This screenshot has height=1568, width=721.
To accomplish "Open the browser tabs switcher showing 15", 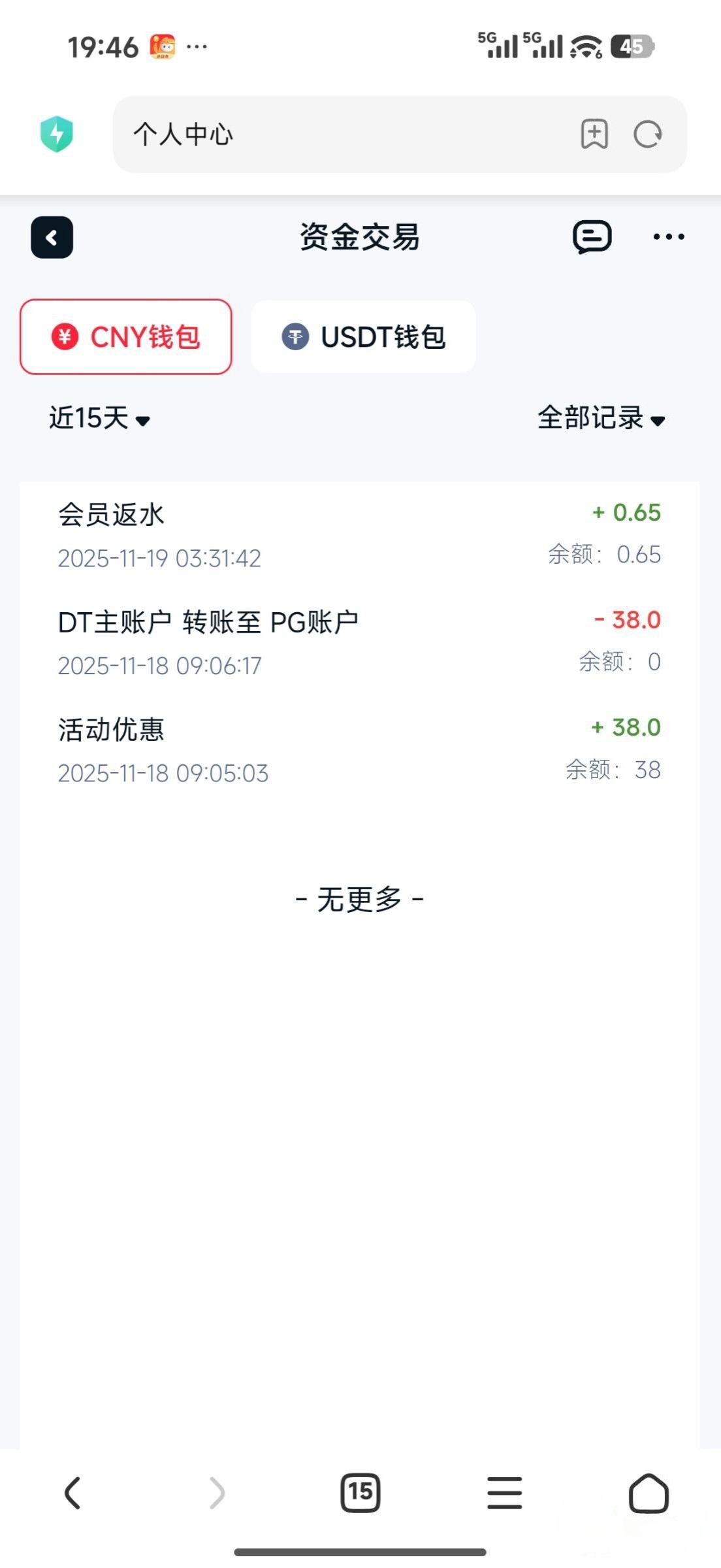I will tap(360, 1493).
